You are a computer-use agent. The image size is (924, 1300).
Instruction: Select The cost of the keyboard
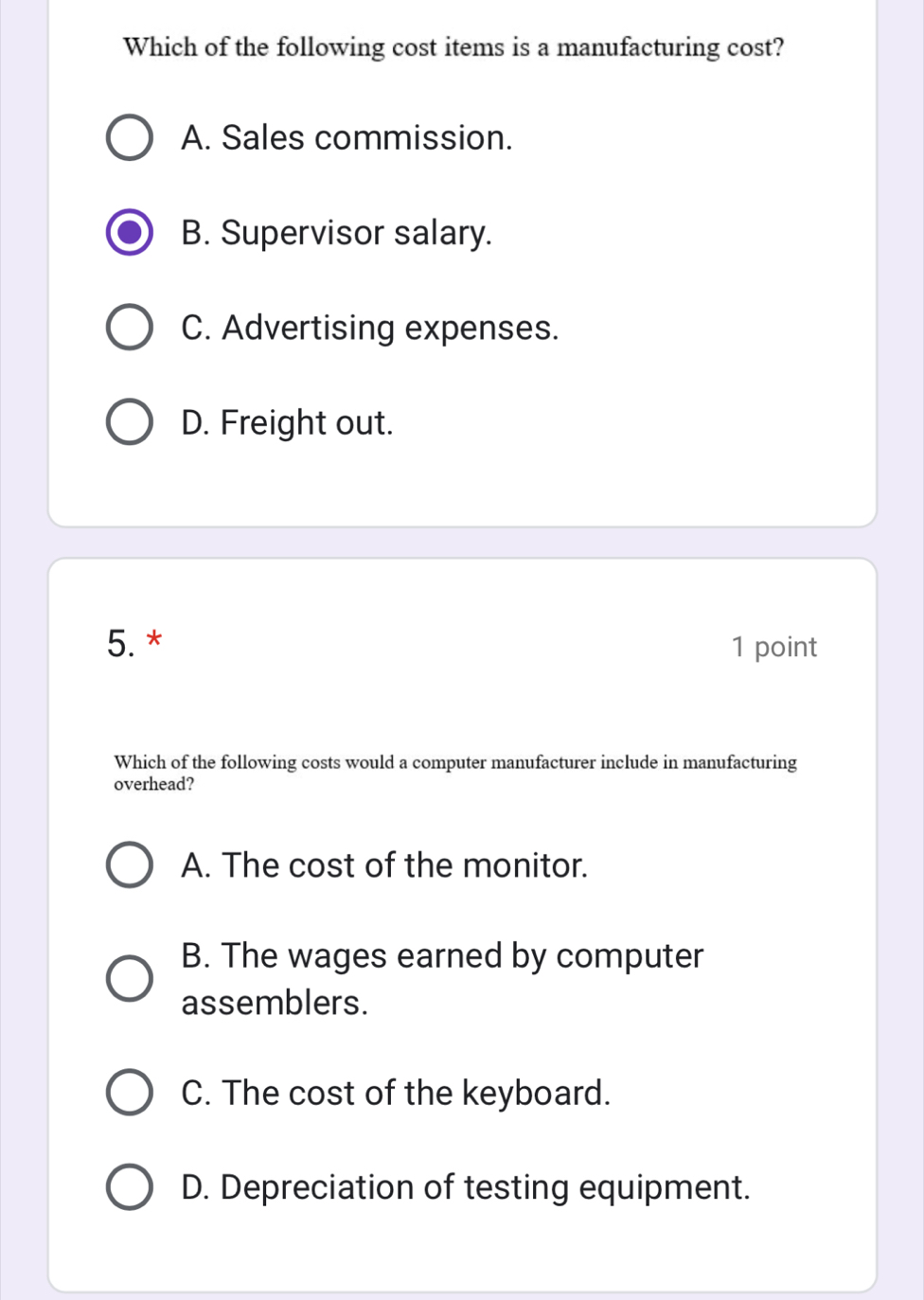click(x=129, y=1093)
